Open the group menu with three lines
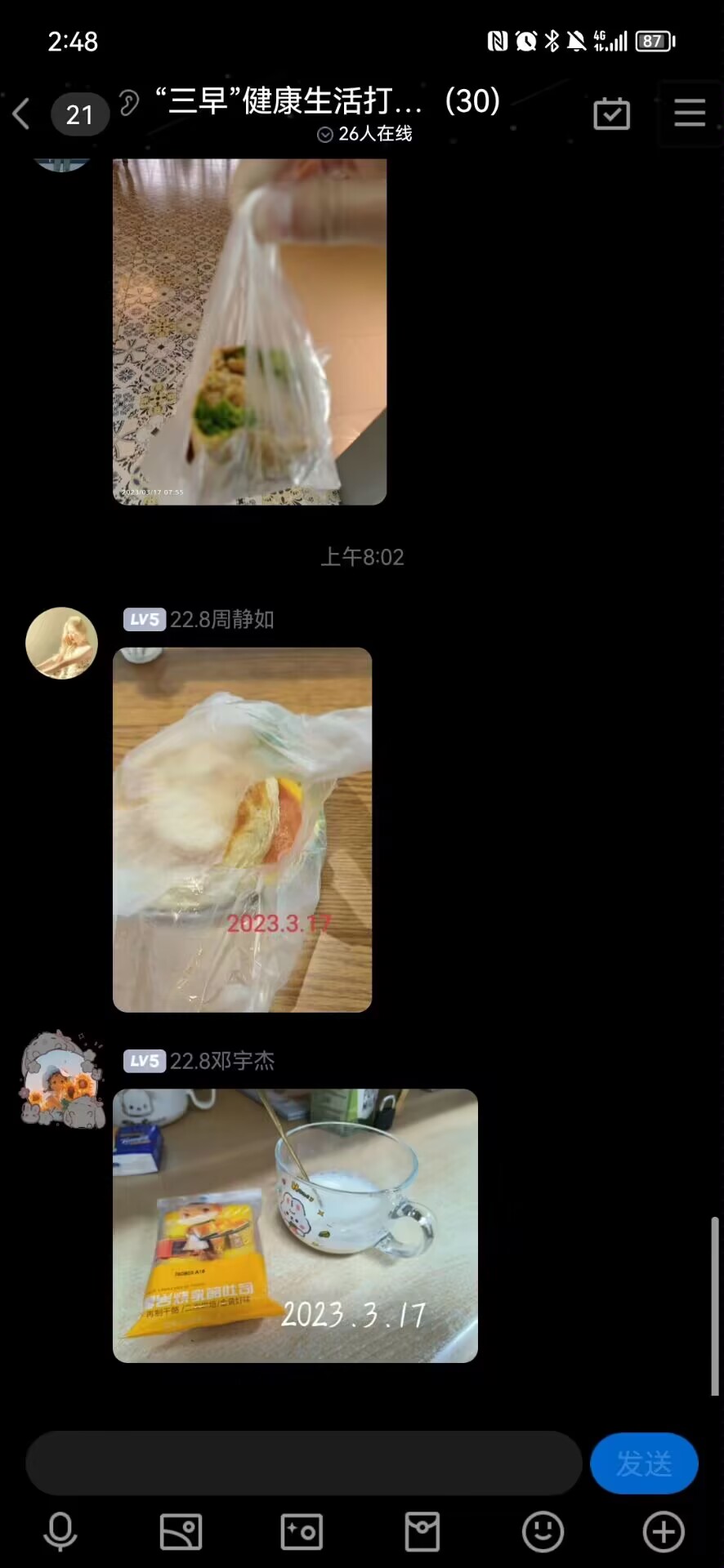The height and width of the screenshot is (1568, 724). point(690,114)
